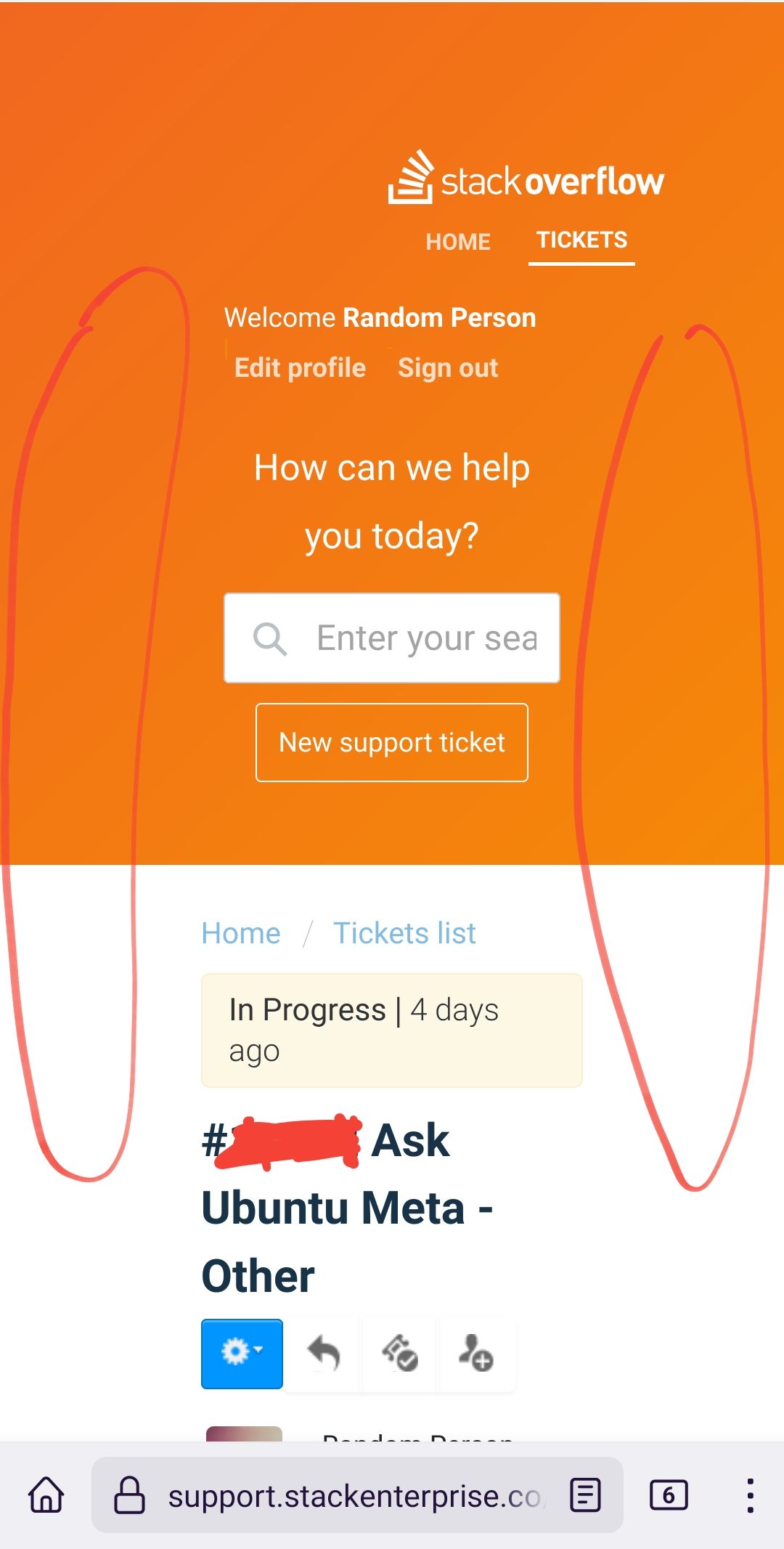Switch to the TICKETS tab

click(x=581, y=240)
